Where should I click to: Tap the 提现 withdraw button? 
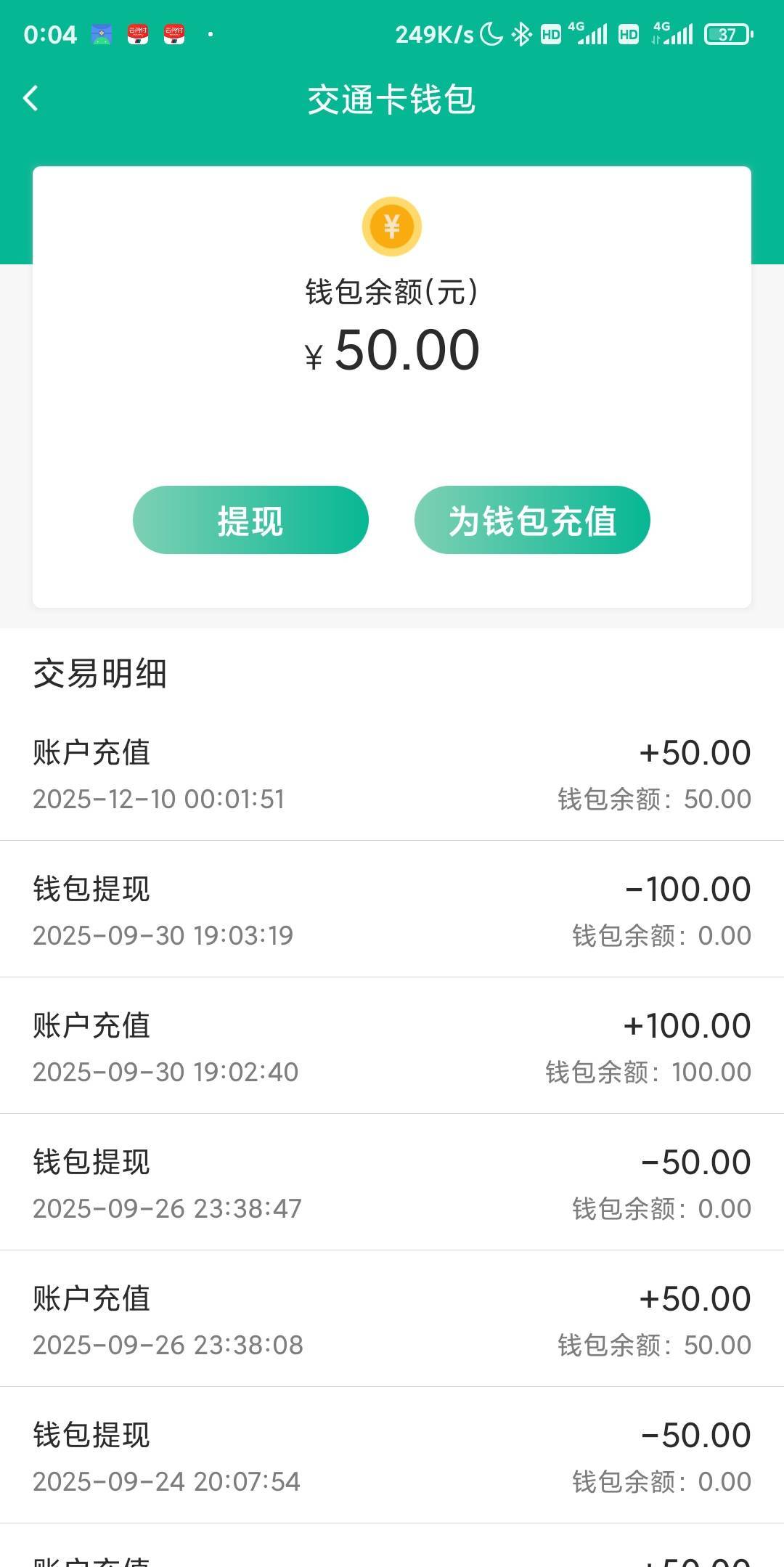click(x=250, y=520)
